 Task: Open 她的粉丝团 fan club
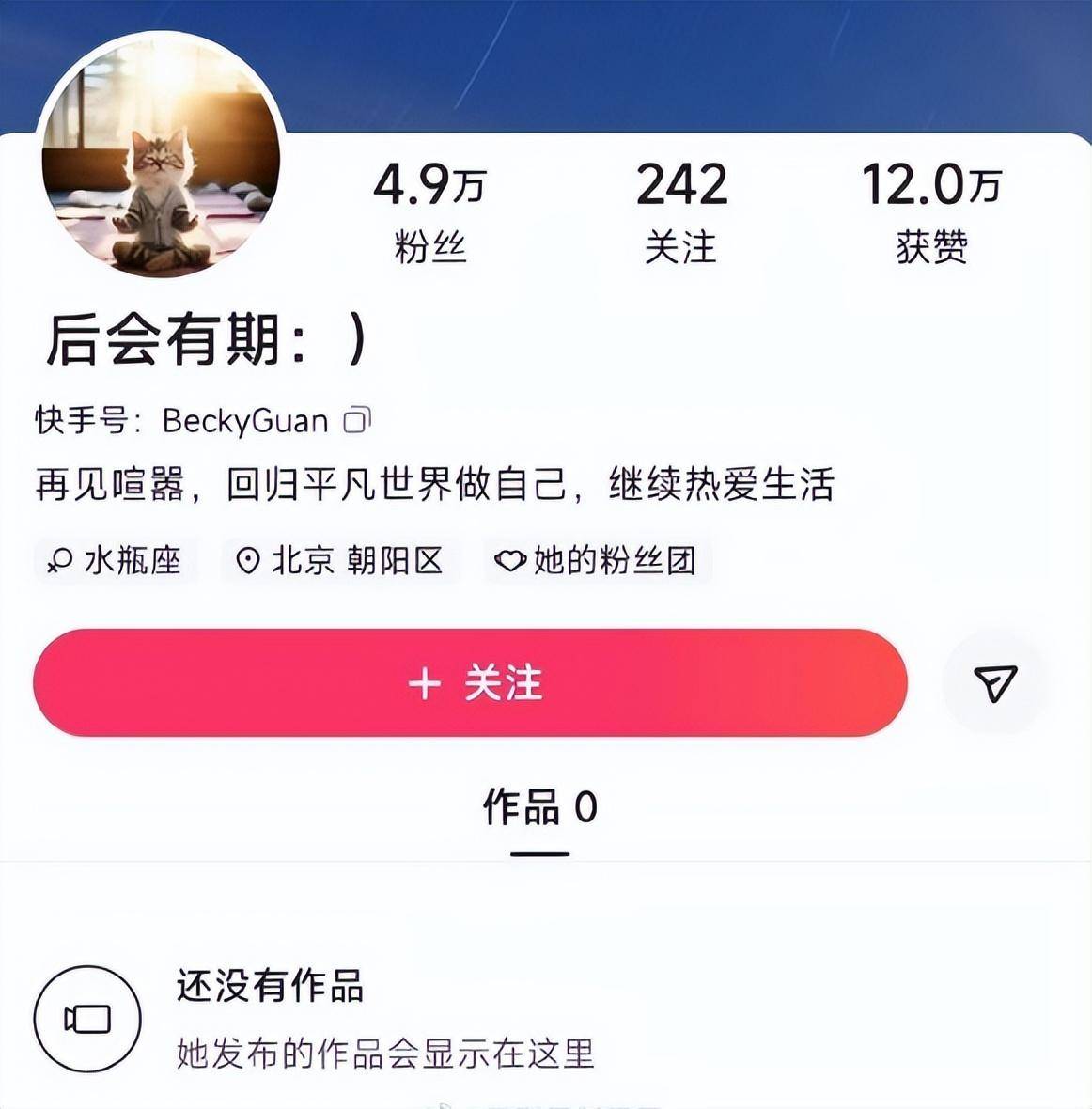(601, 561)
